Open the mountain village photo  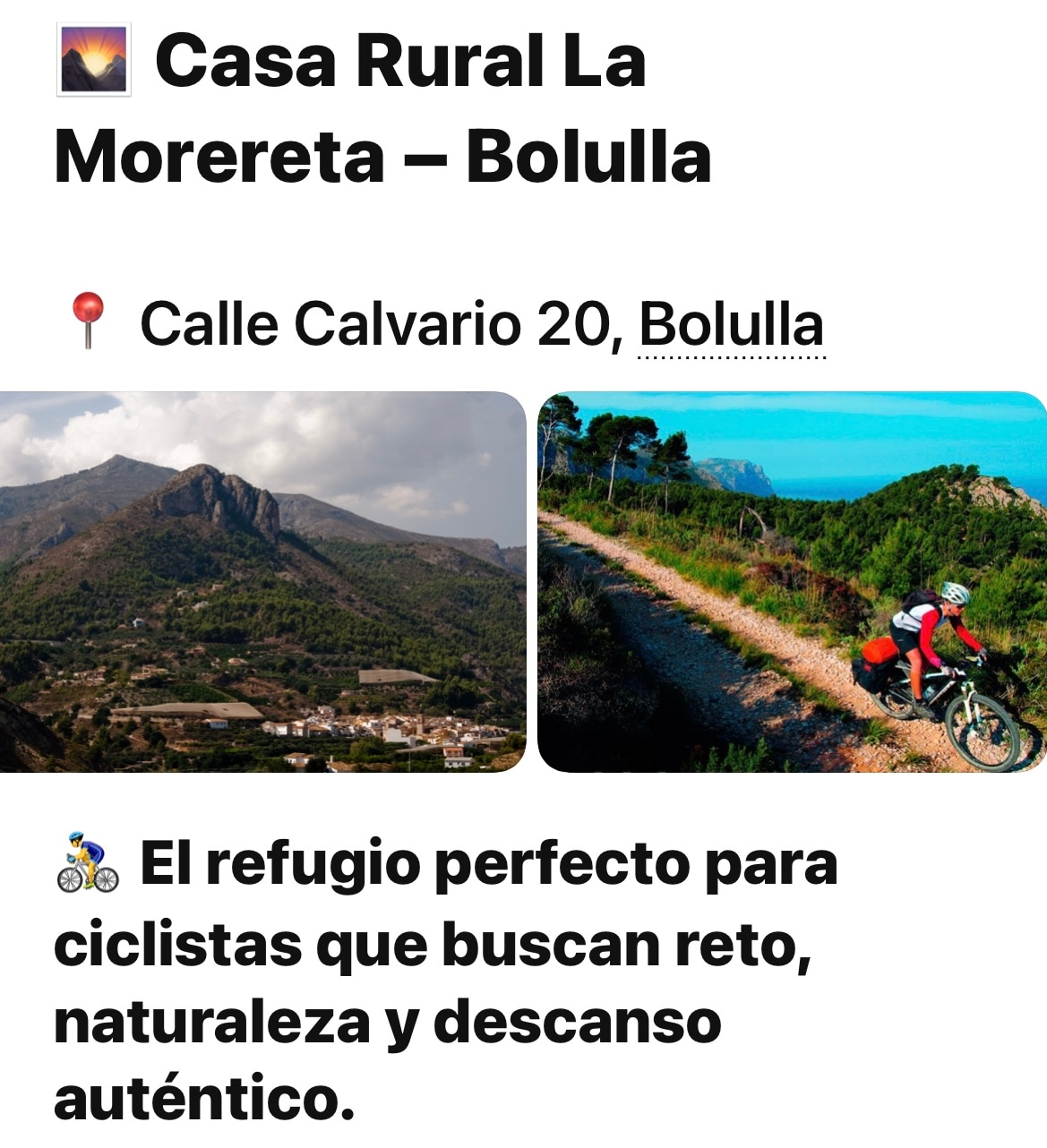(262, 582)
